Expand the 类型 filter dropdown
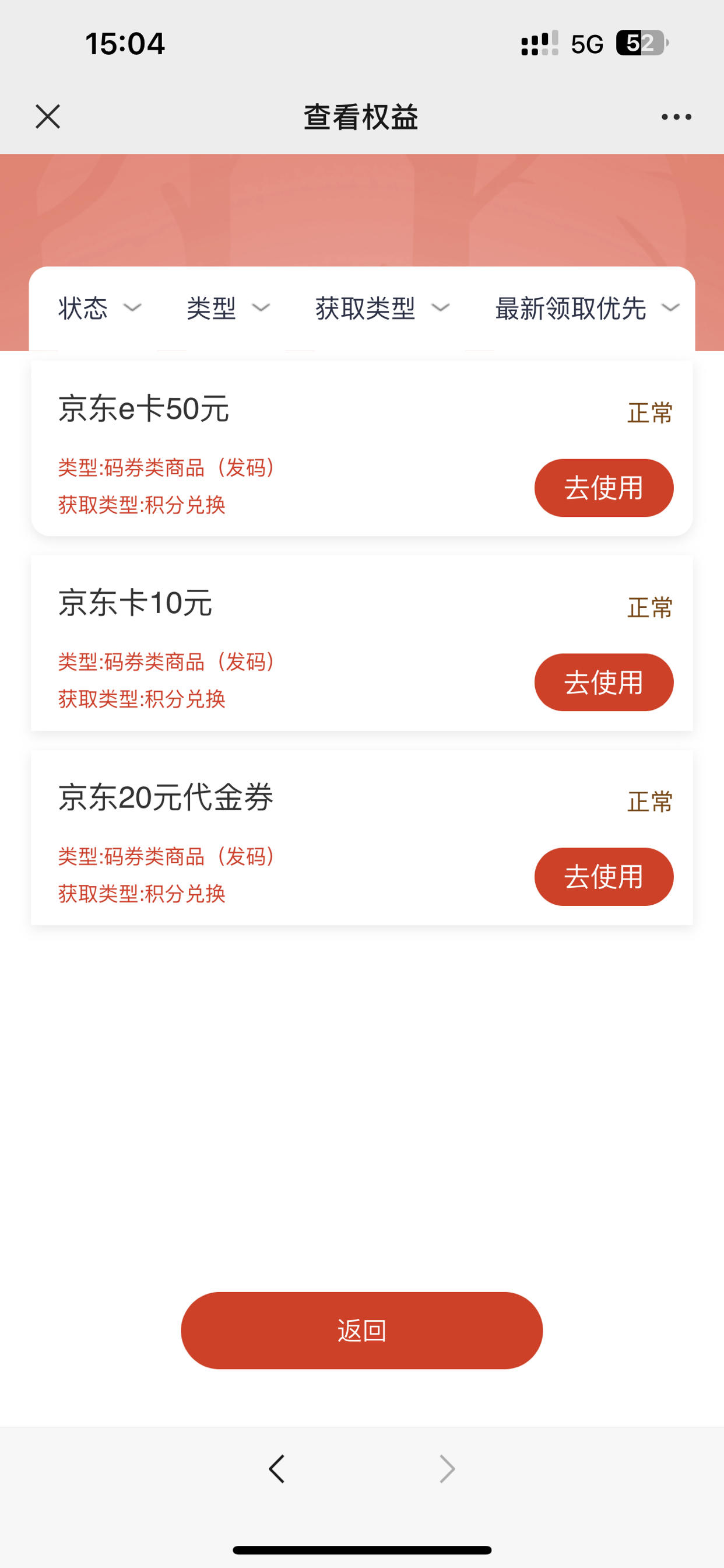This screenshot has height=1568, width=724. 229,308
